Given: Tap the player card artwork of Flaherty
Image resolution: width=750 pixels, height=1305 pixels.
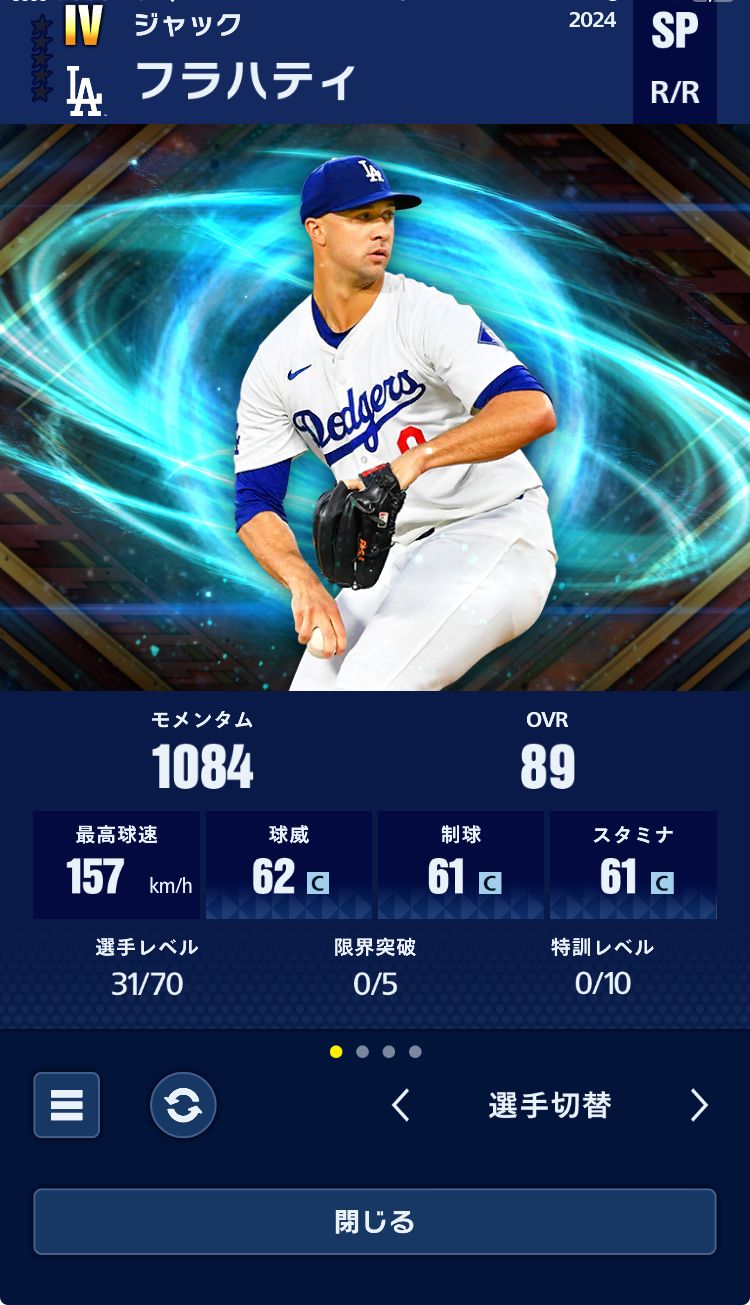Looking at the screenshot, I should pyautogui.click(x=375, y=410).
